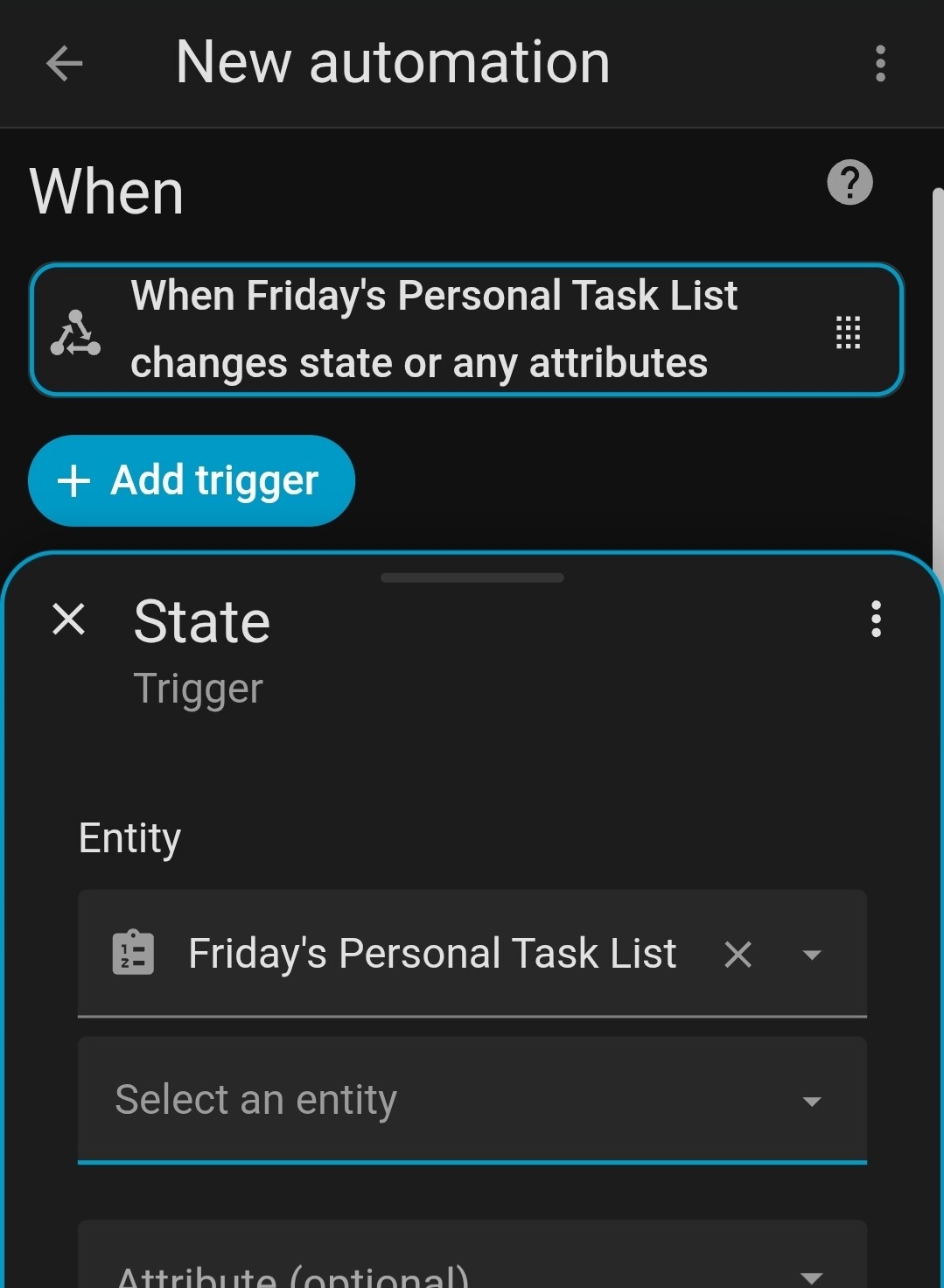Add a new trigger

(191, 480)
